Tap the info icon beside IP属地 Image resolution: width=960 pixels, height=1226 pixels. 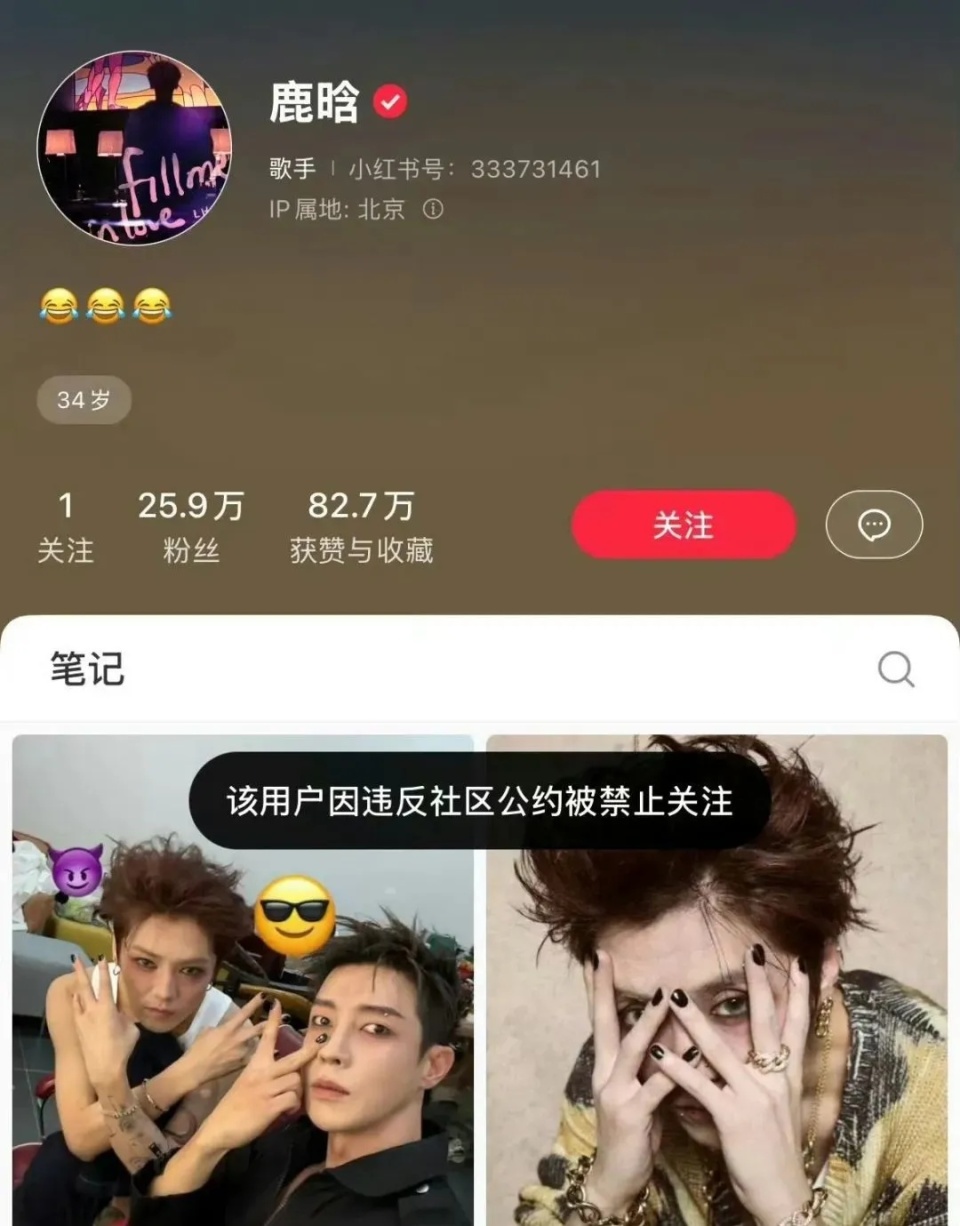435,212
